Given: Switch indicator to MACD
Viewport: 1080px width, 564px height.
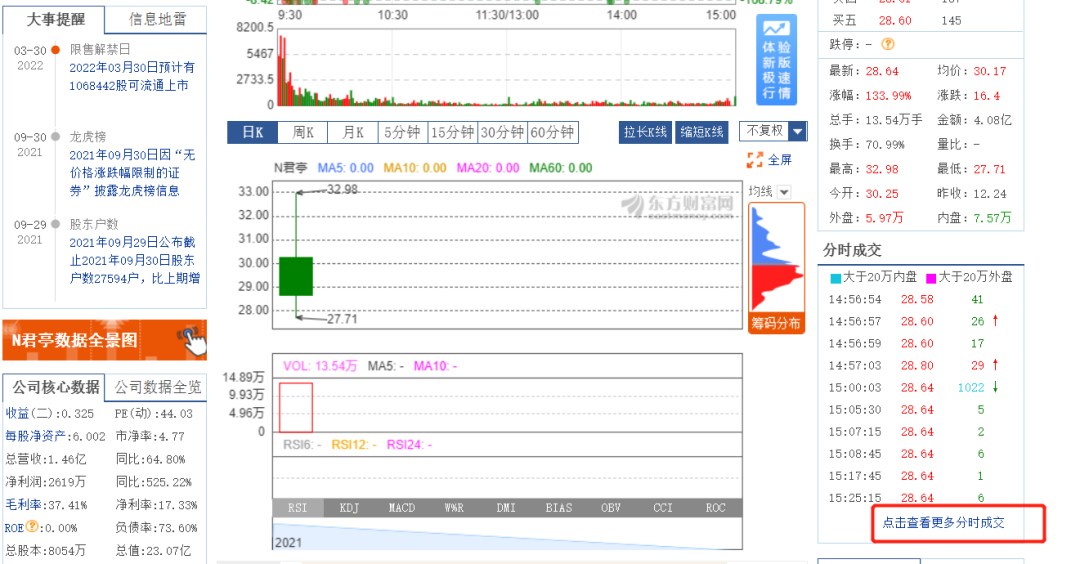Looking at the screenshot, I should pyautogui.click(x=402, y=508).
